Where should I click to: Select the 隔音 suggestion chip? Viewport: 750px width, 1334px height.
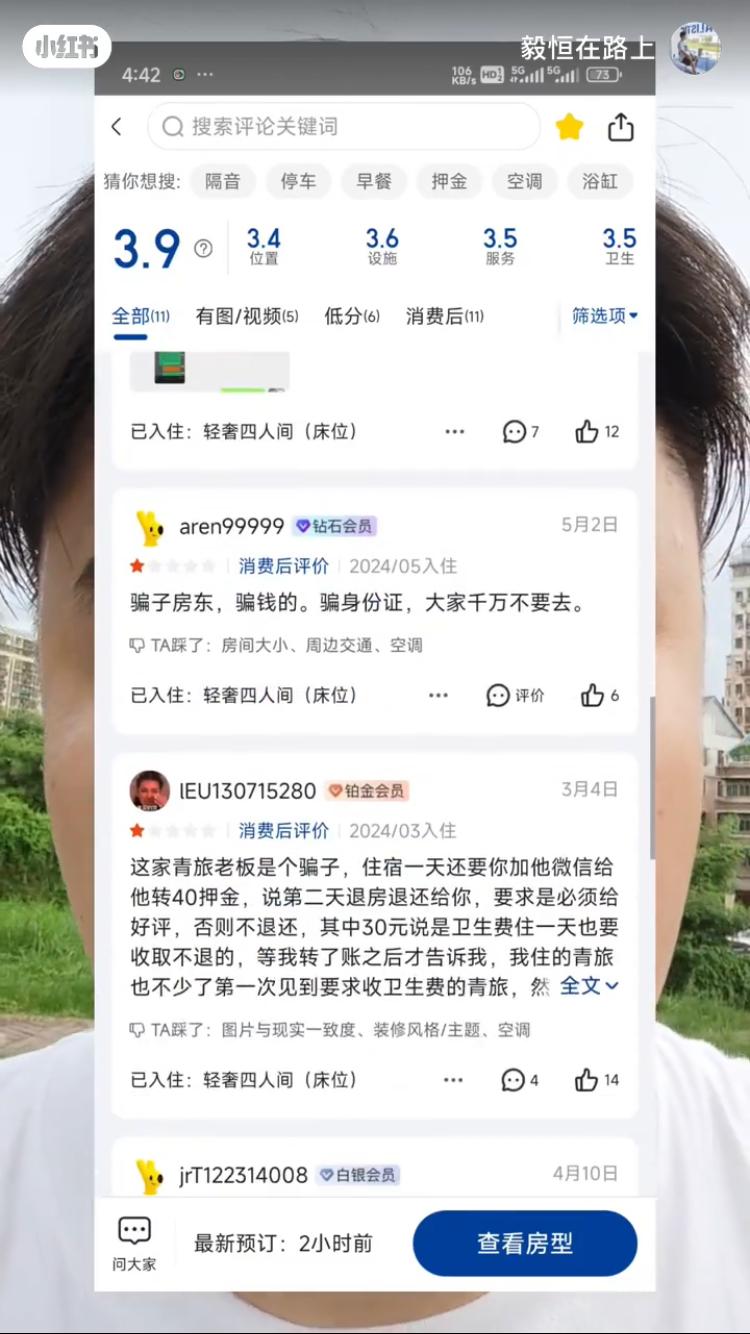click(x=222, y=181)
